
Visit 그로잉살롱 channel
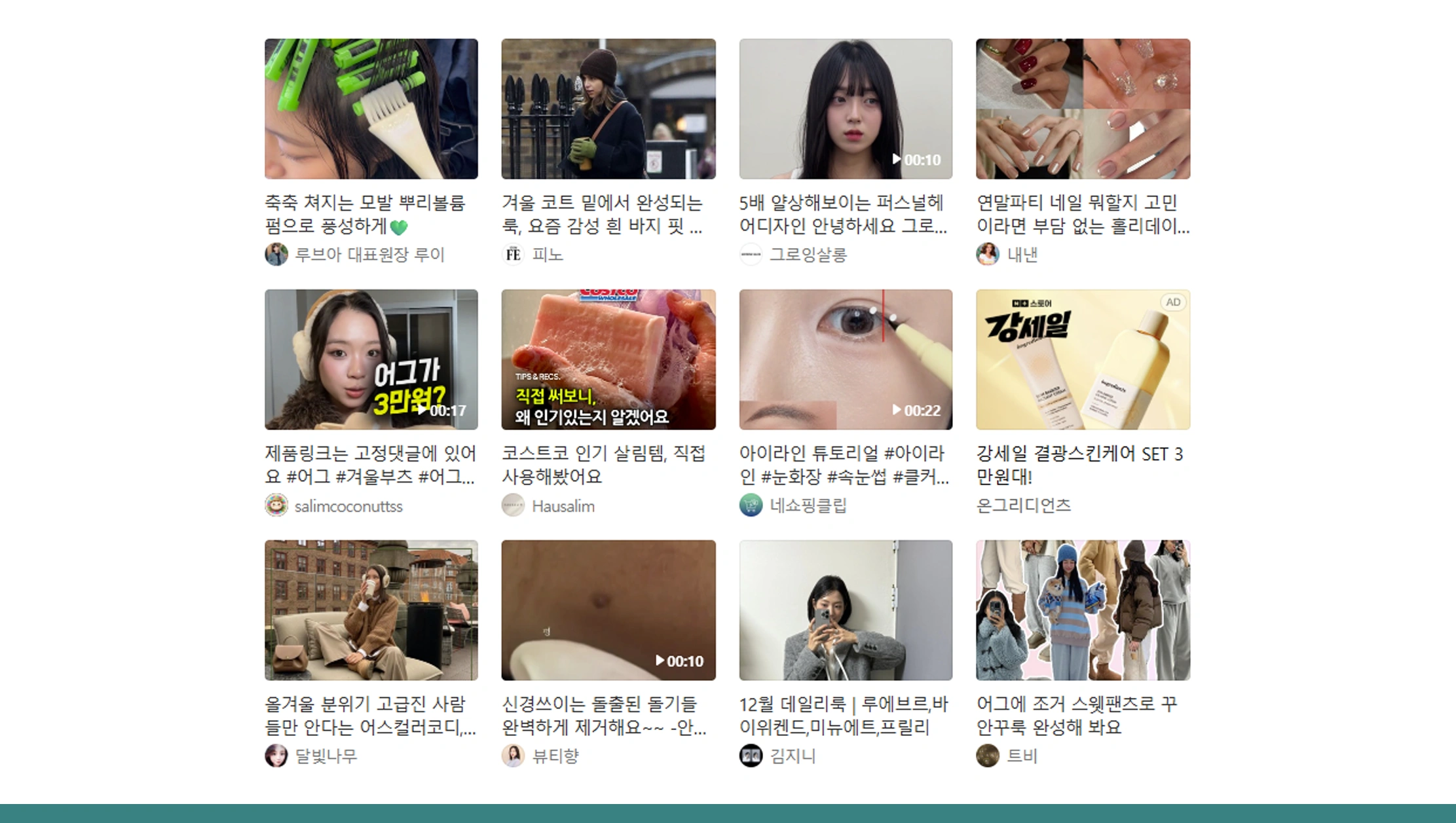tap(808, 254)
